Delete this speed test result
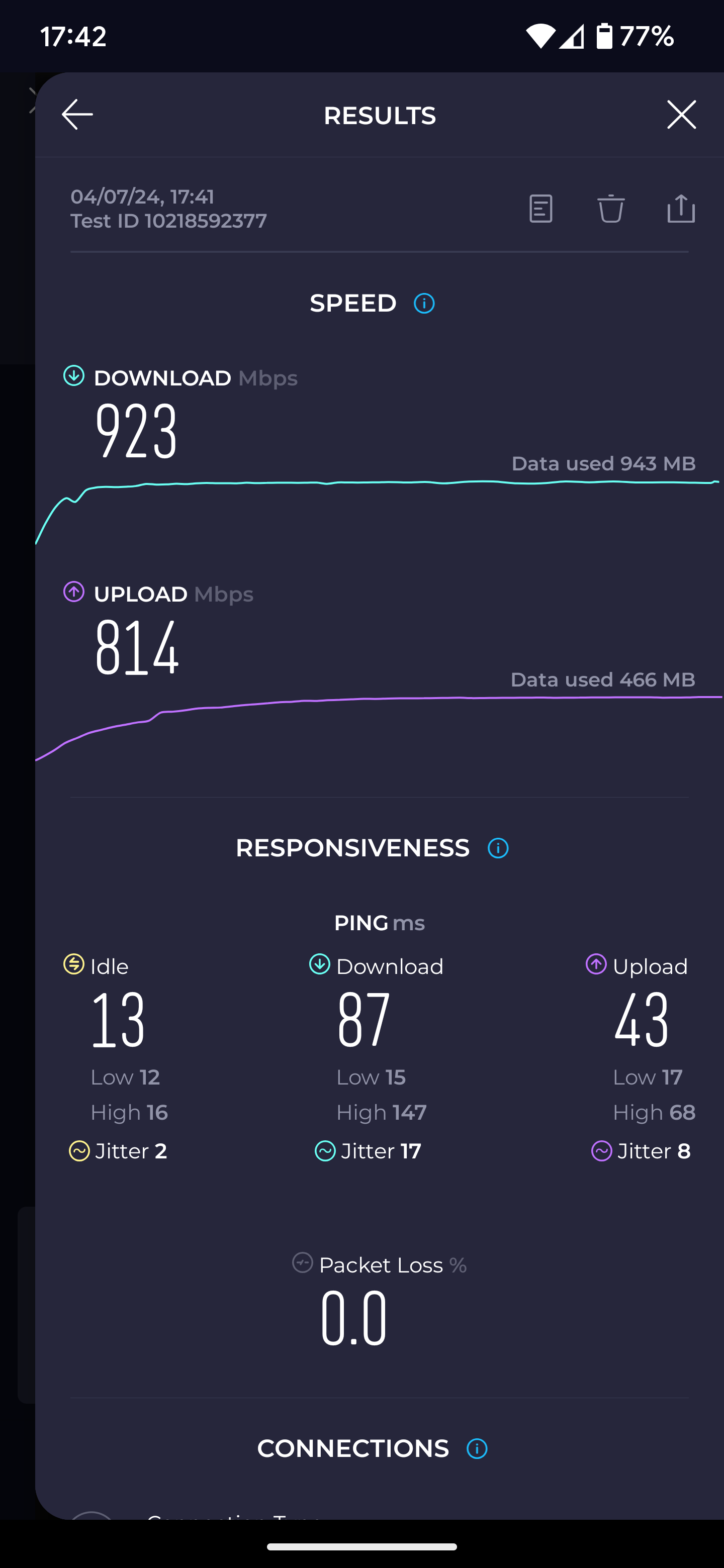This screenshot has width=724, height=1568. 611,209
